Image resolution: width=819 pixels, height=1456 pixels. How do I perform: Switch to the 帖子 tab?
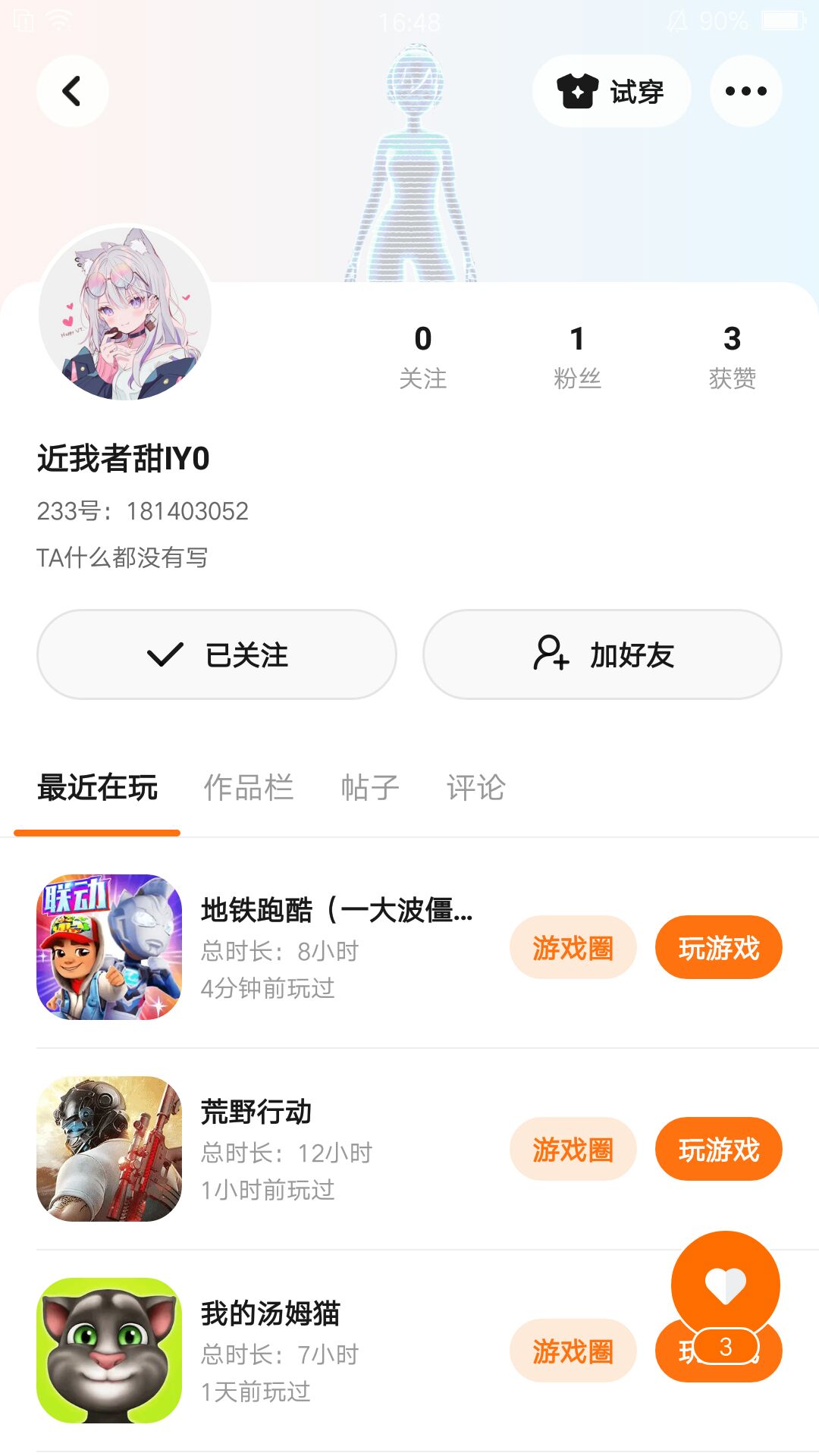tap(369, 787)
